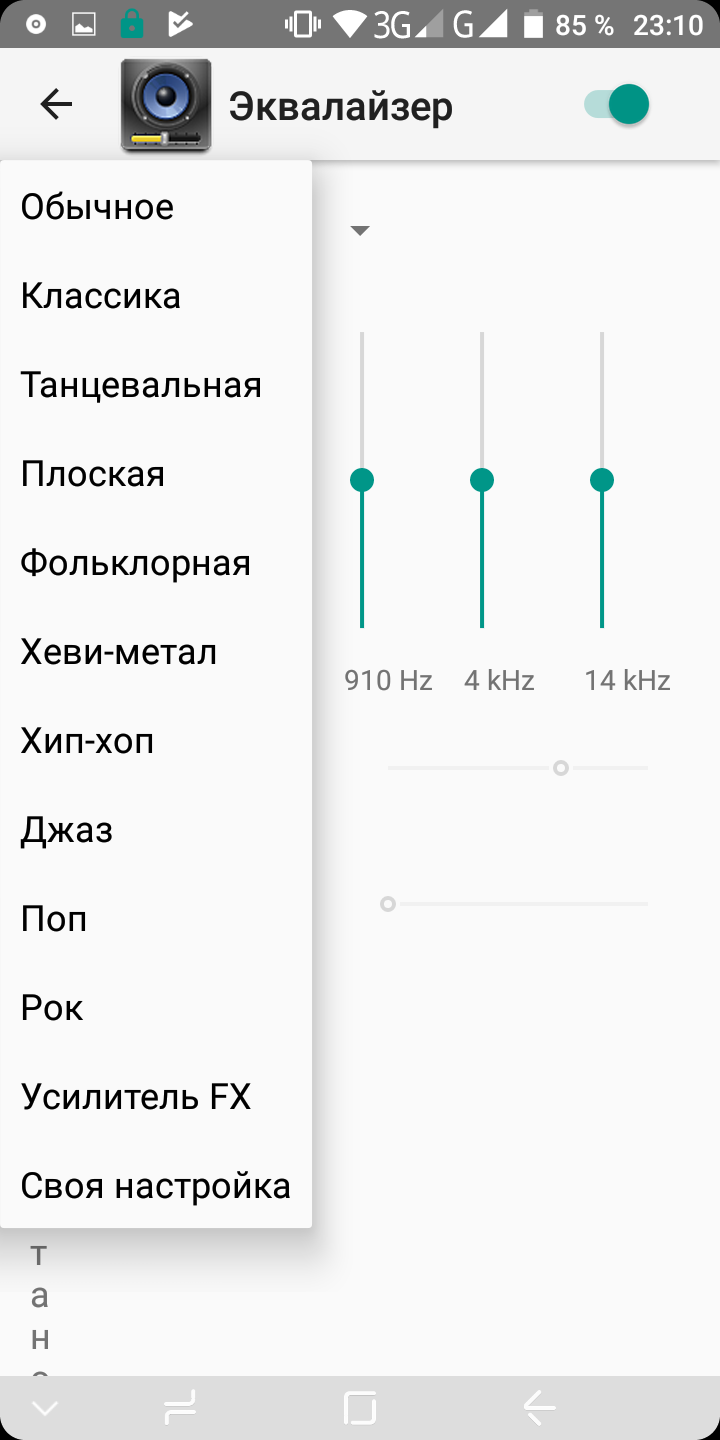Tap the 14 kHz band slider
Viewport: 720px width, 1440px height.
pos(601,480)
